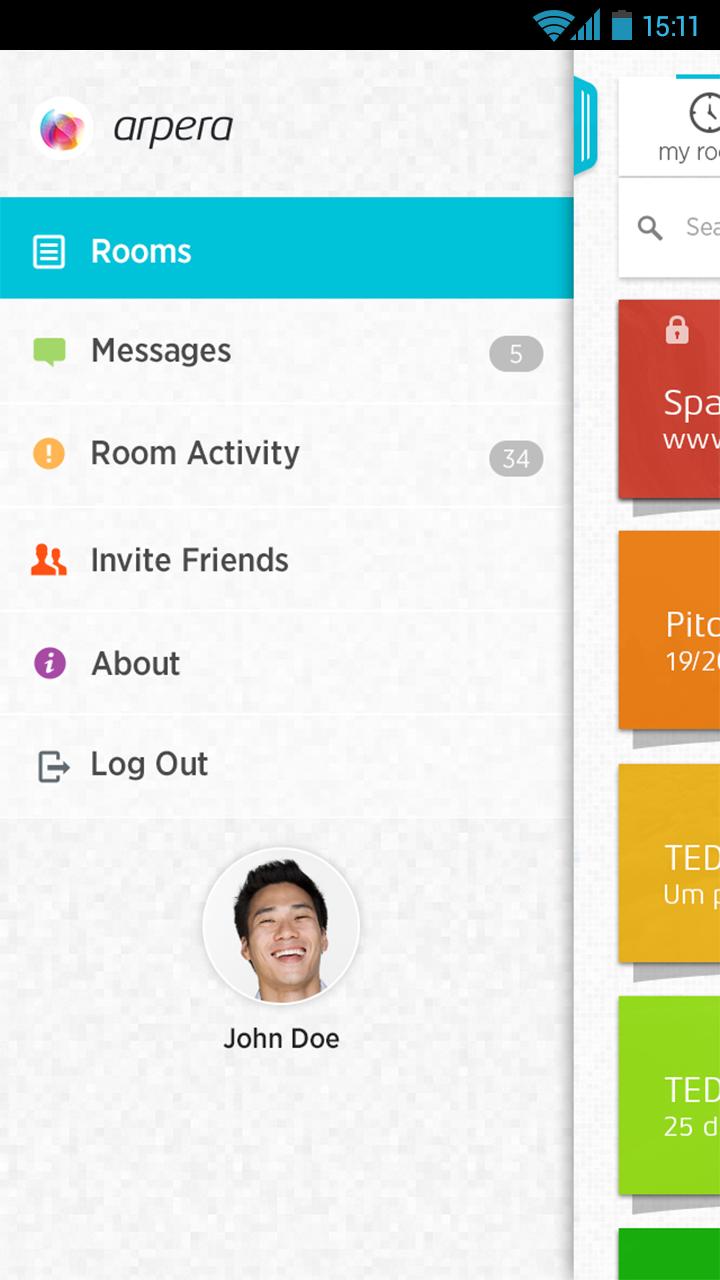Switch to the my rooms tab

[688, 128]
